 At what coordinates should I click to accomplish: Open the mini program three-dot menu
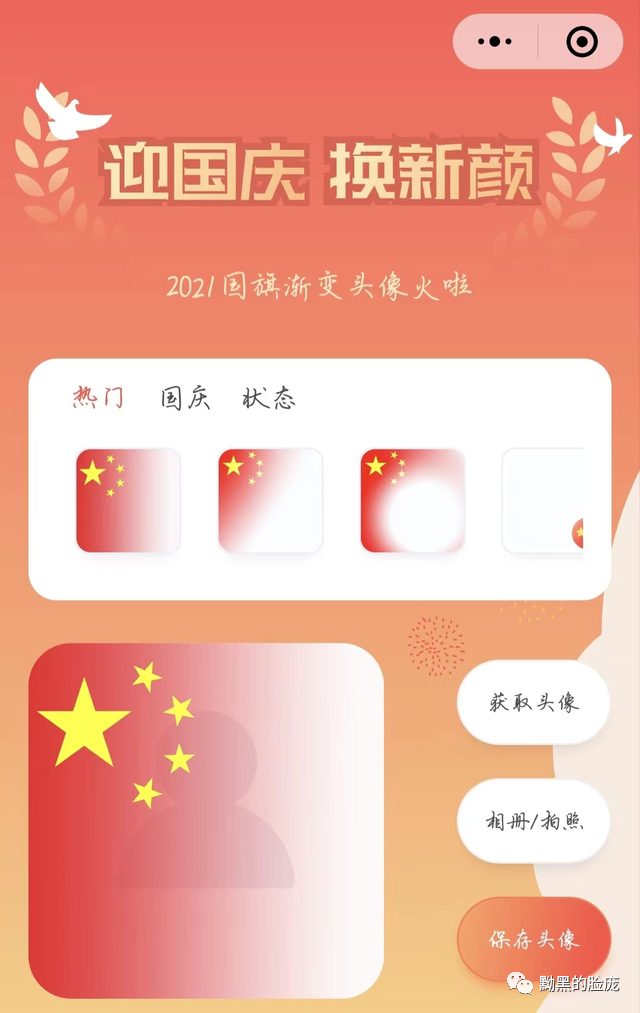[x=495, y=42]
